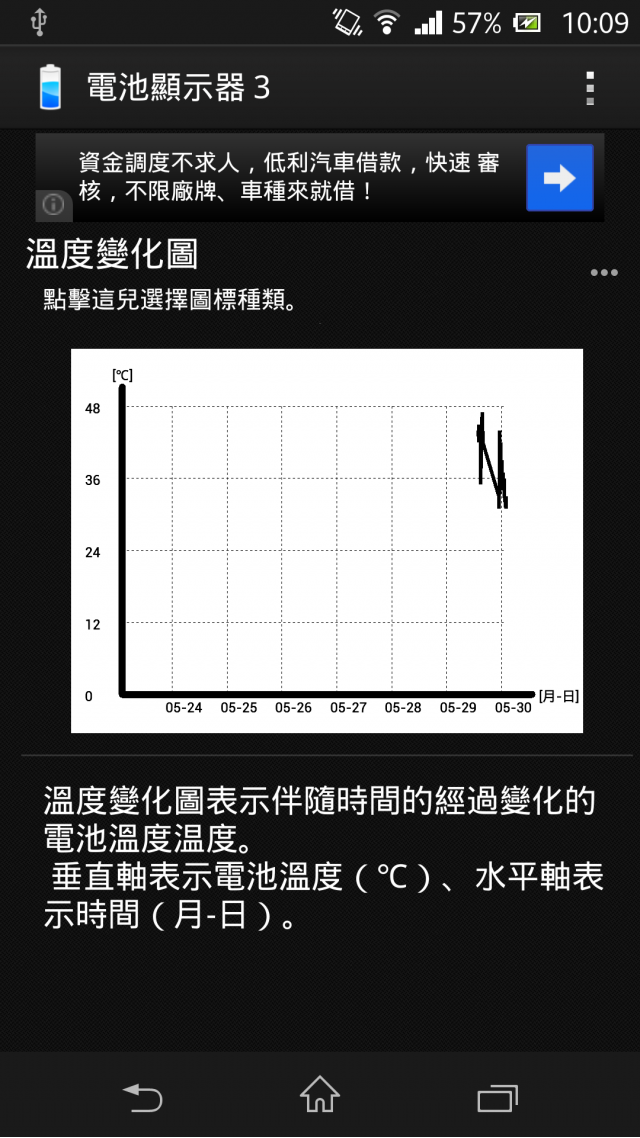Tap the temperature chart to choose chart type
Screen dimensions: 640x1138
click(326, 540)
